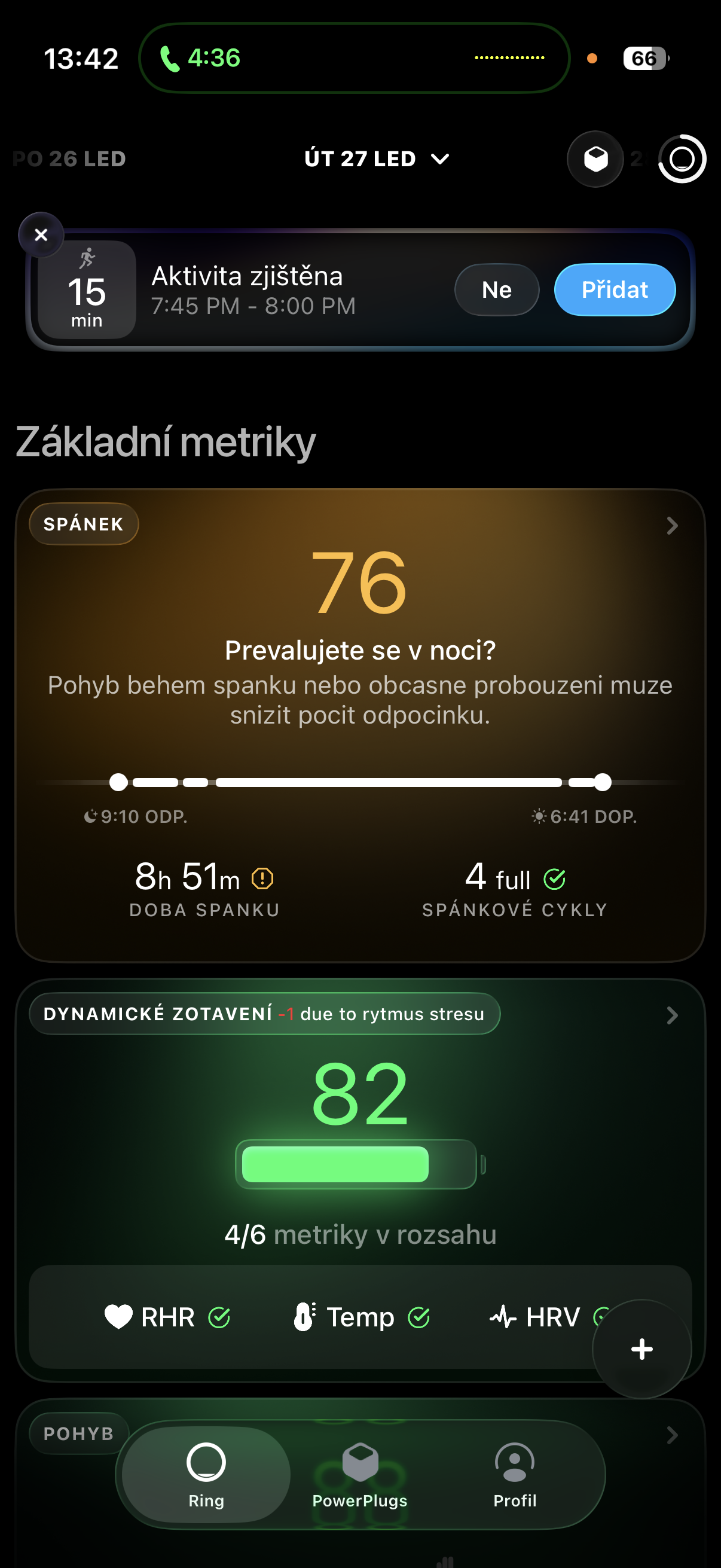Open the Spánek sleep score card
This screenshot has width=721, height=1568.
click(x=672, y=525)
